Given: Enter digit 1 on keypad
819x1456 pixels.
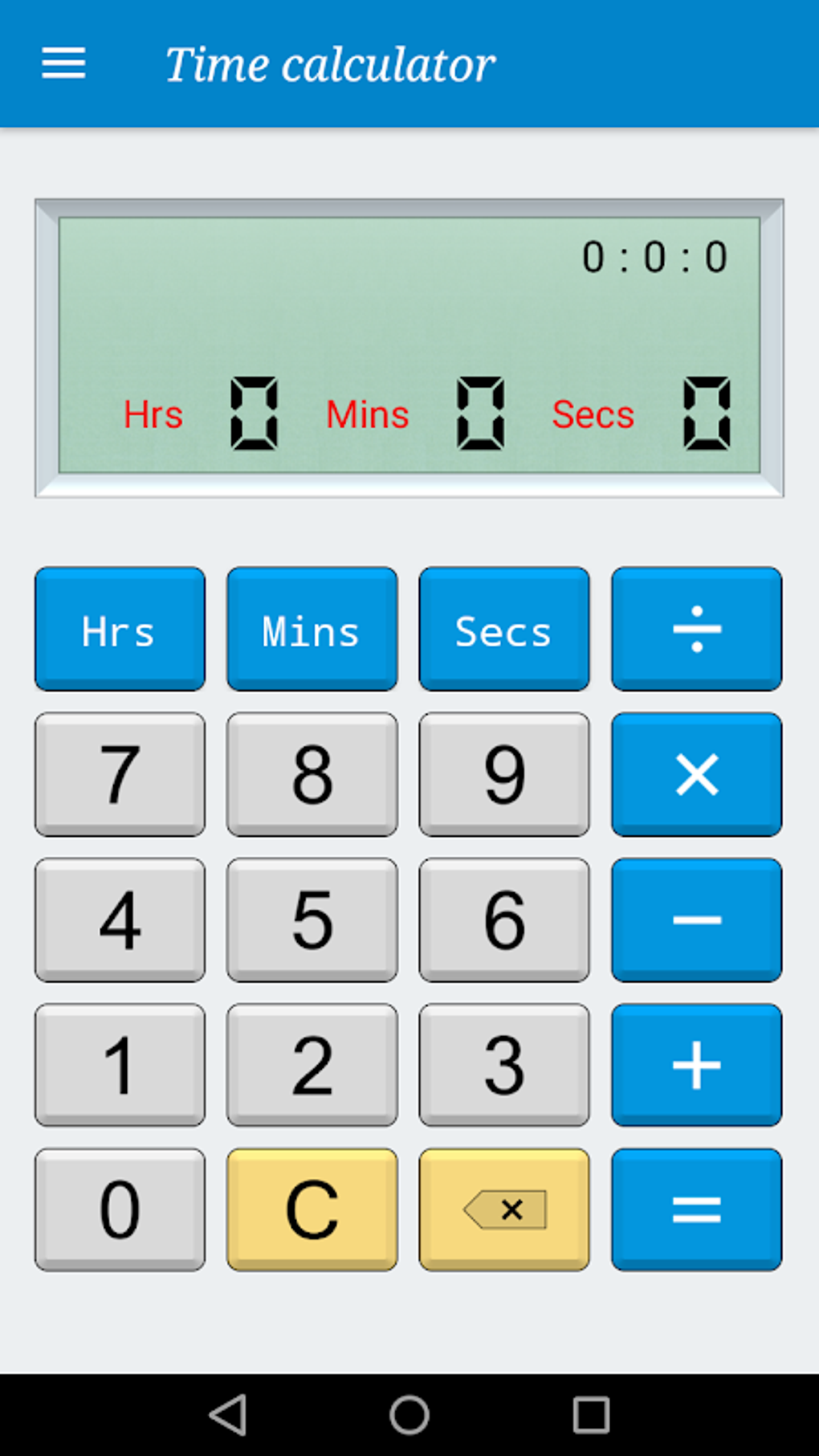Looking at the screenshot, I should point(120,1065).
